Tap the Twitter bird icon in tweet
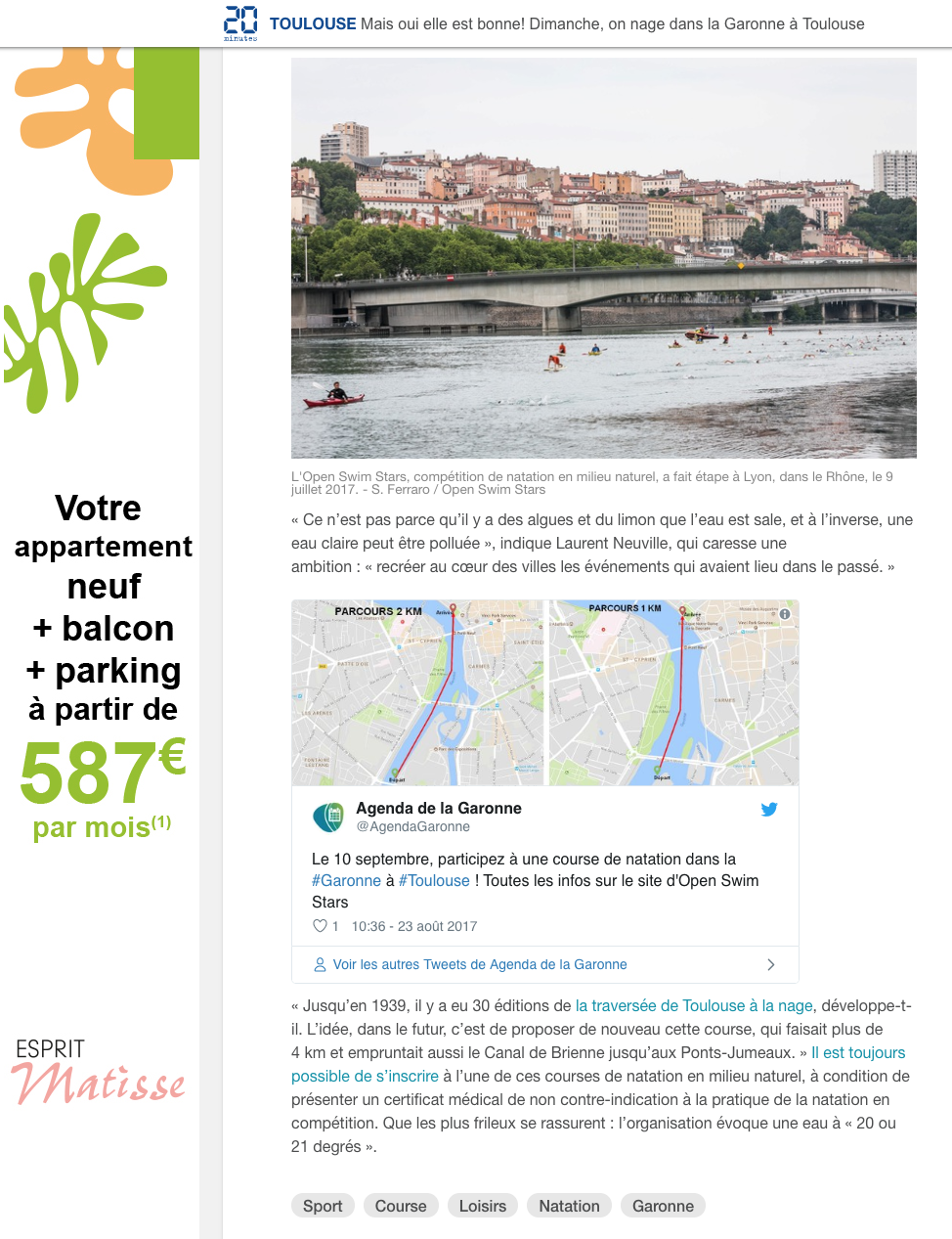 (x=769, y=810)
